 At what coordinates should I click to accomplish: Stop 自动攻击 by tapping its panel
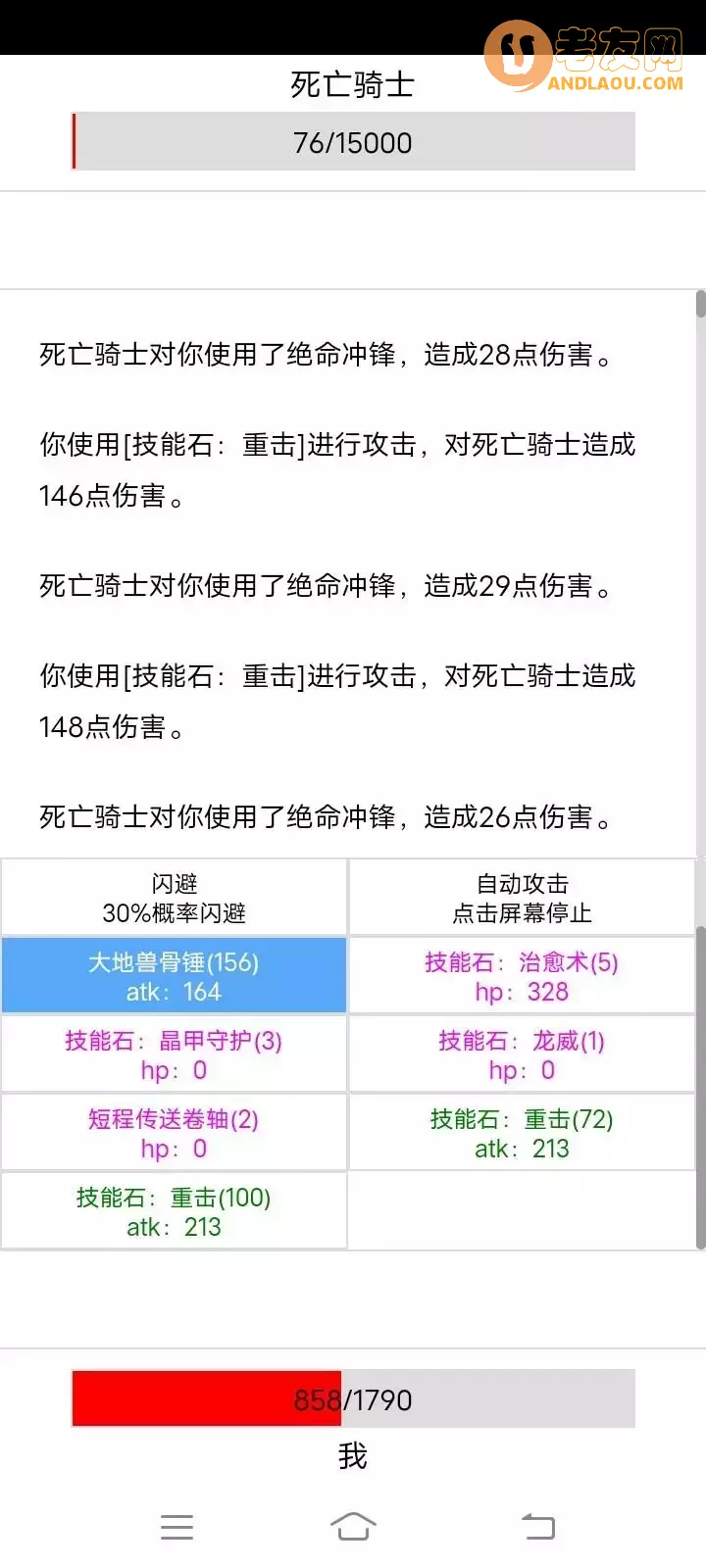click(x=525, y=897)
